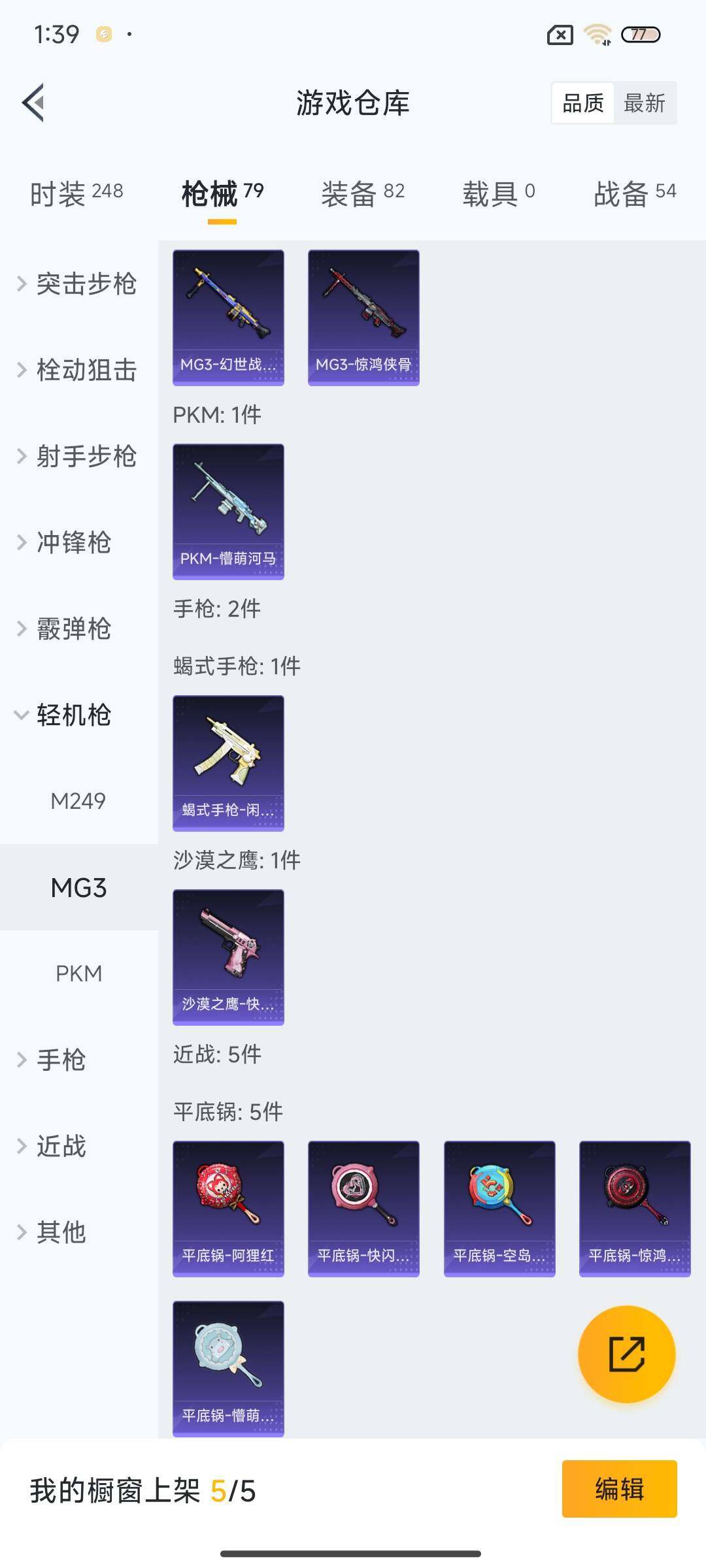Select the M249 subcategory

click(x=79, y=801)
